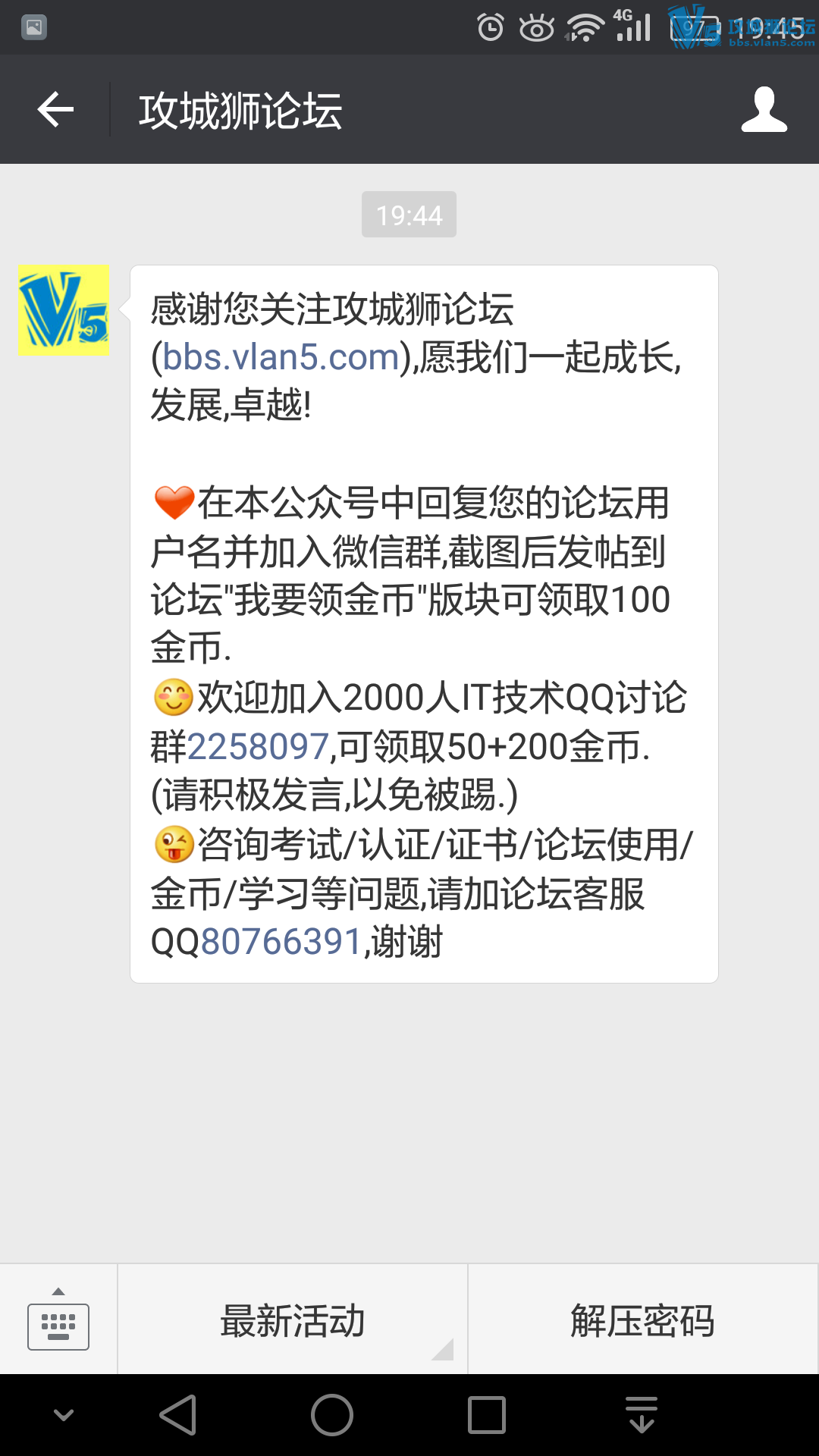819x1456 pixels.
Task: Tap customer service QQ number 80766391
Action: (281, 942)
